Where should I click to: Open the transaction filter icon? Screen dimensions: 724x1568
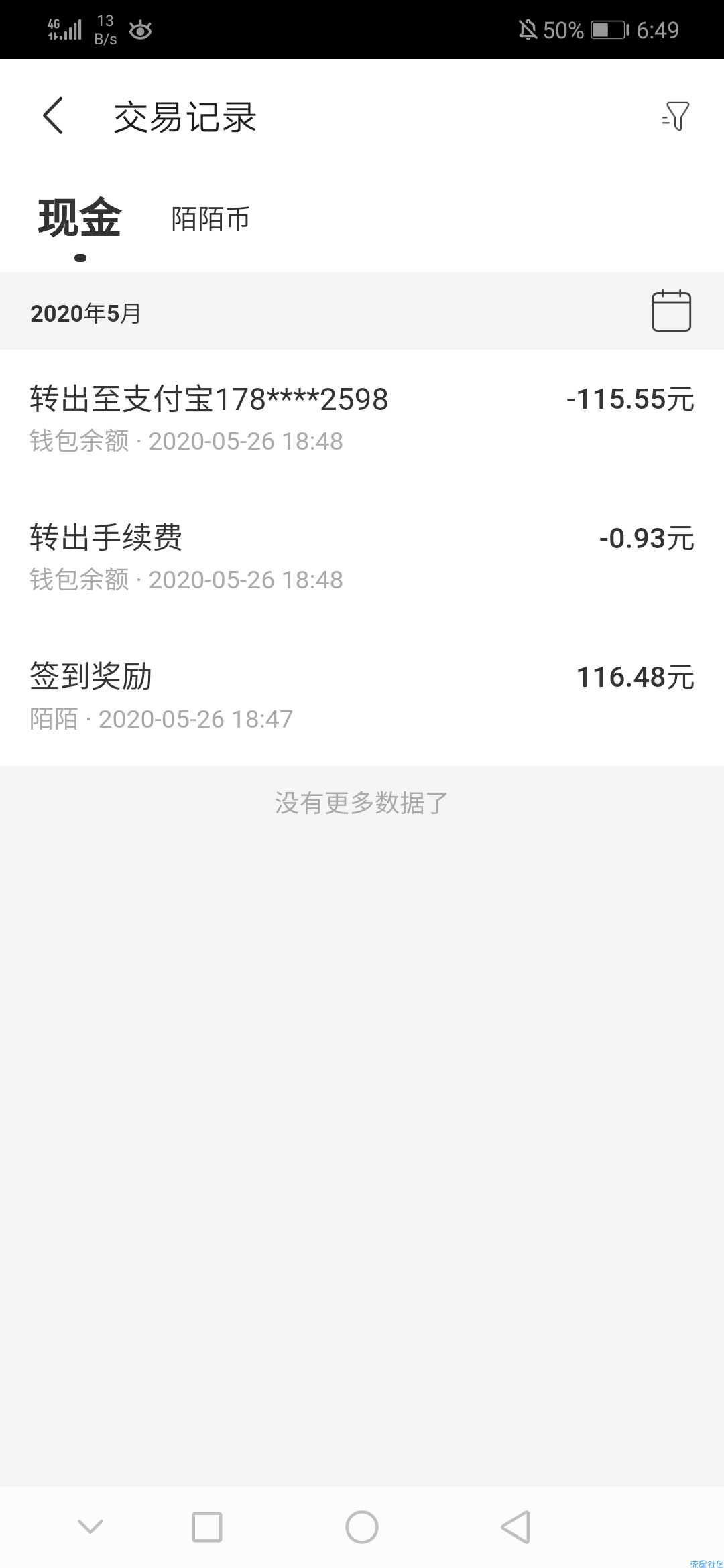pyautogui.click(x=675, y=116)
